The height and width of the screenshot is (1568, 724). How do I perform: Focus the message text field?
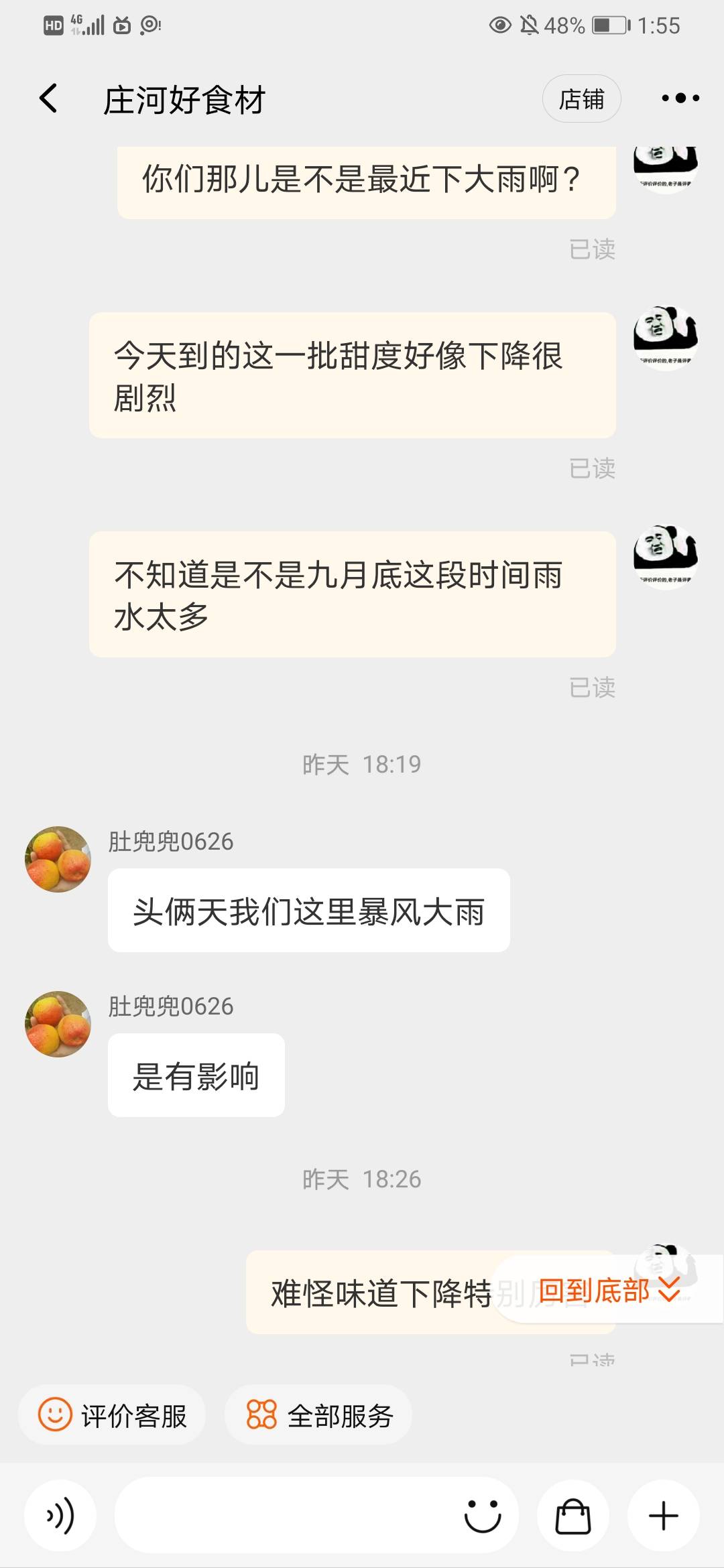coord(285,1515)
